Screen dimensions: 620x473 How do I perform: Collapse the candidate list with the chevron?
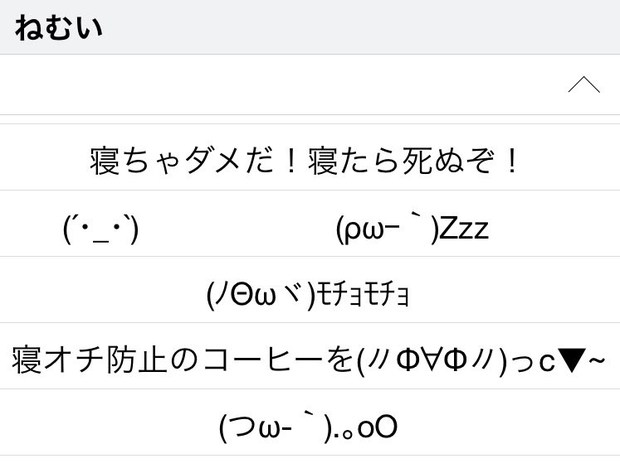point(583,85)
